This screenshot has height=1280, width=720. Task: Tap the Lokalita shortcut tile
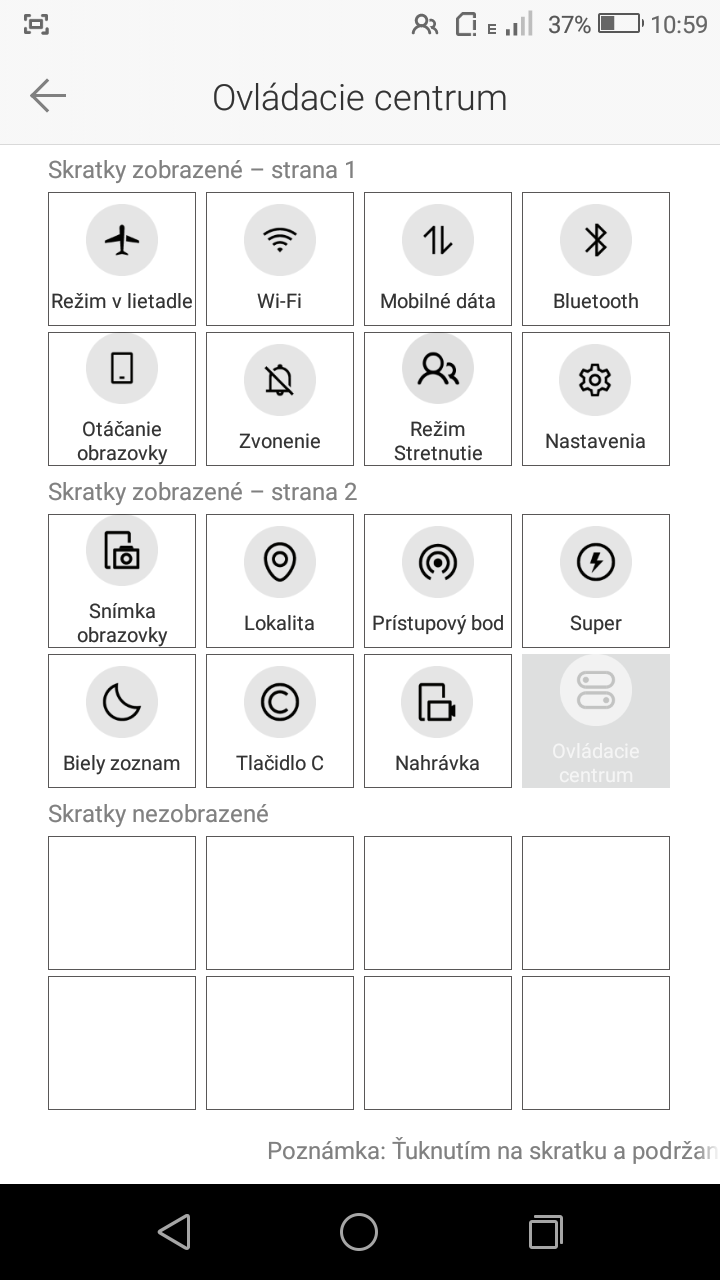(x=280, y=581)
